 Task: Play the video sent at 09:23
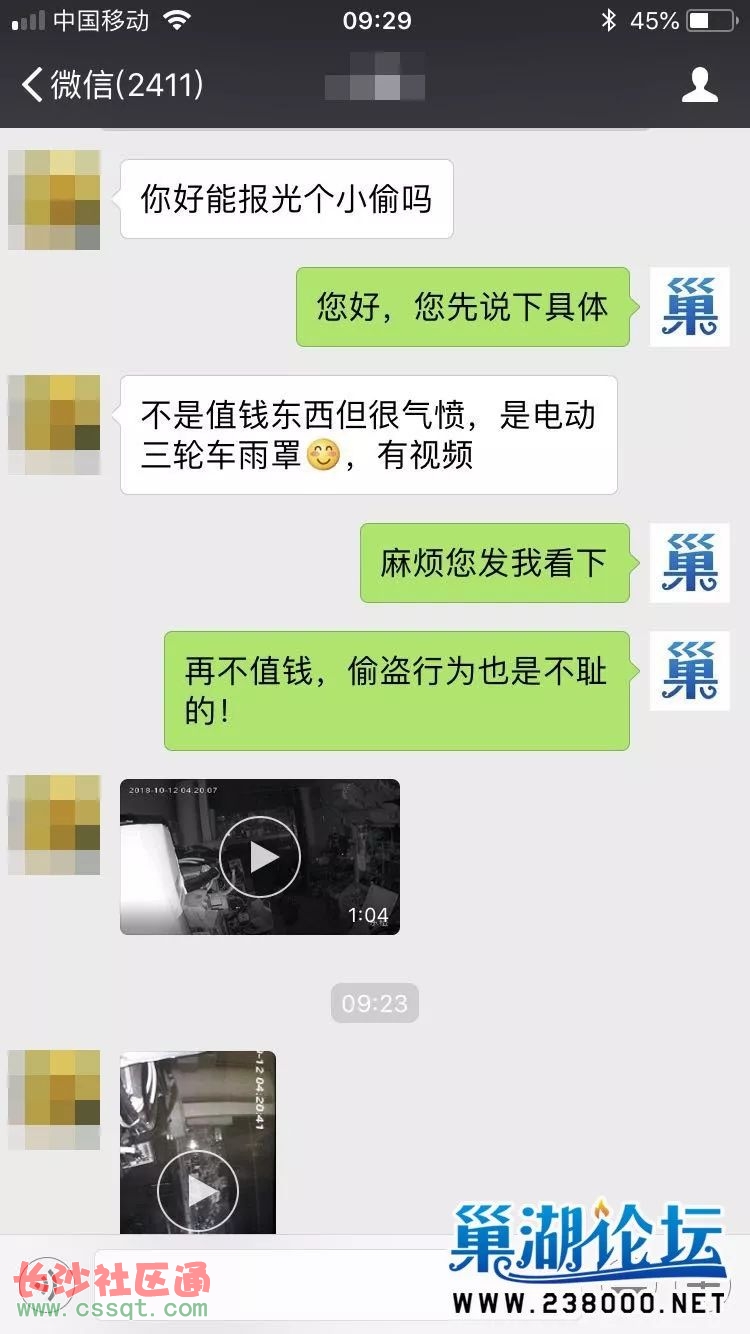click(x=198, y=1190)
